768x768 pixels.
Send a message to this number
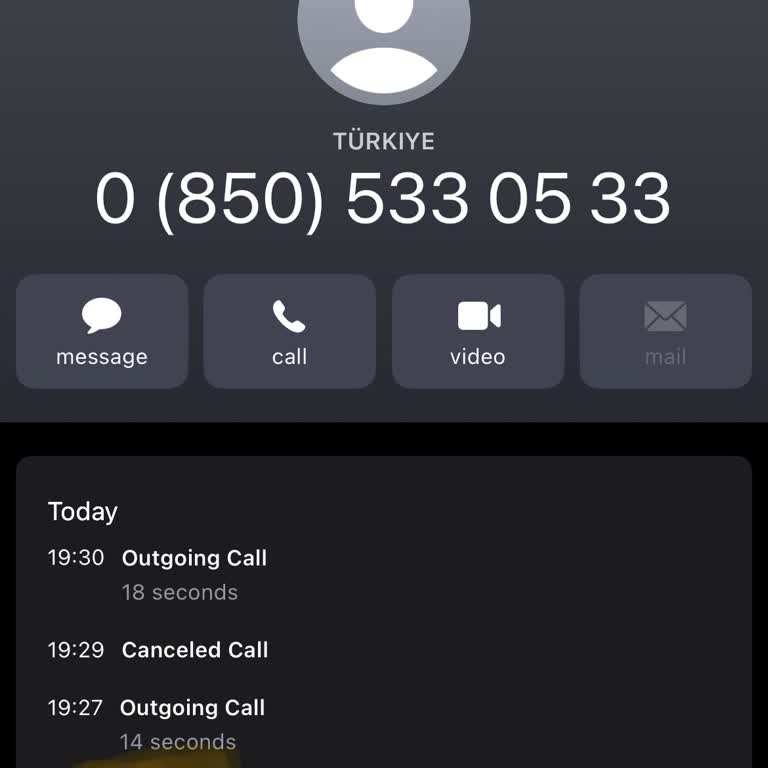[102, 331]
